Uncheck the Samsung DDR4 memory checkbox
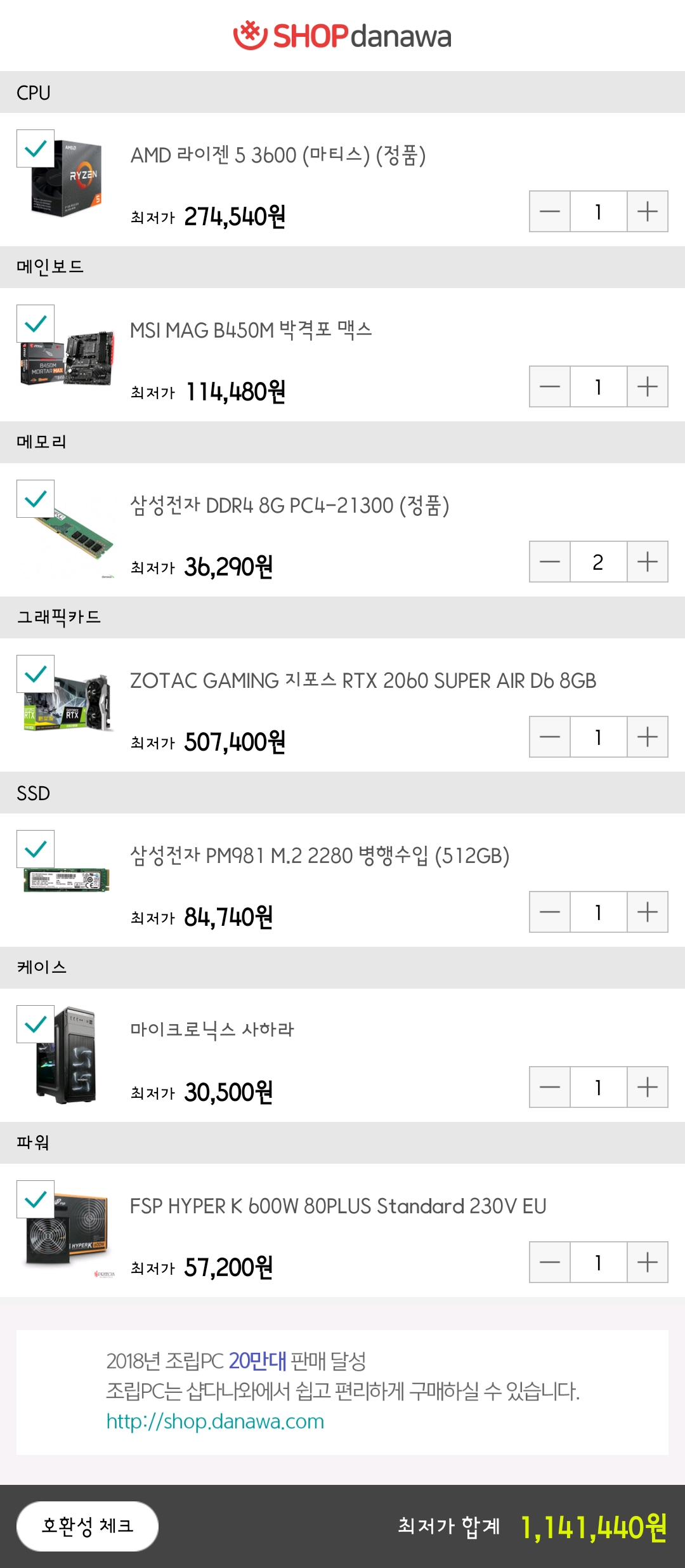Image resolution: width=685 pixels, height=1568 pixels. pos(36,499)
